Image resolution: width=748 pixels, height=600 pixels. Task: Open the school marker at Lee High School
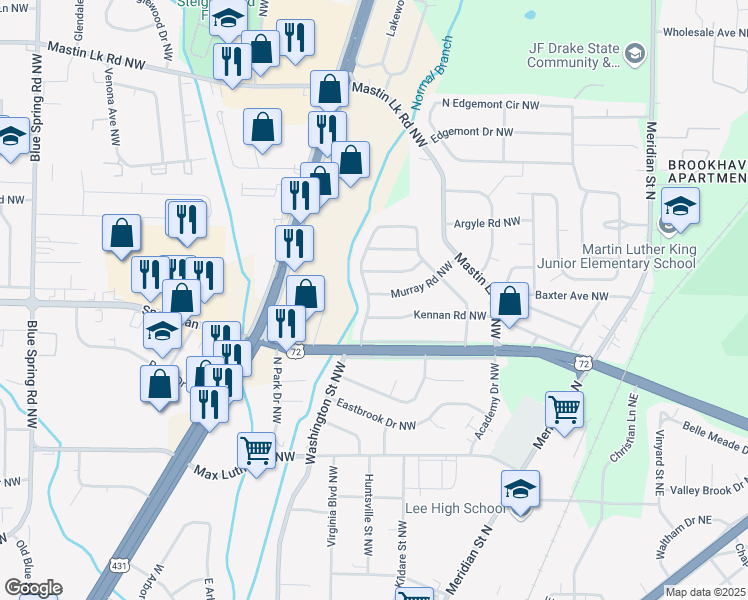tap(520, 490)
